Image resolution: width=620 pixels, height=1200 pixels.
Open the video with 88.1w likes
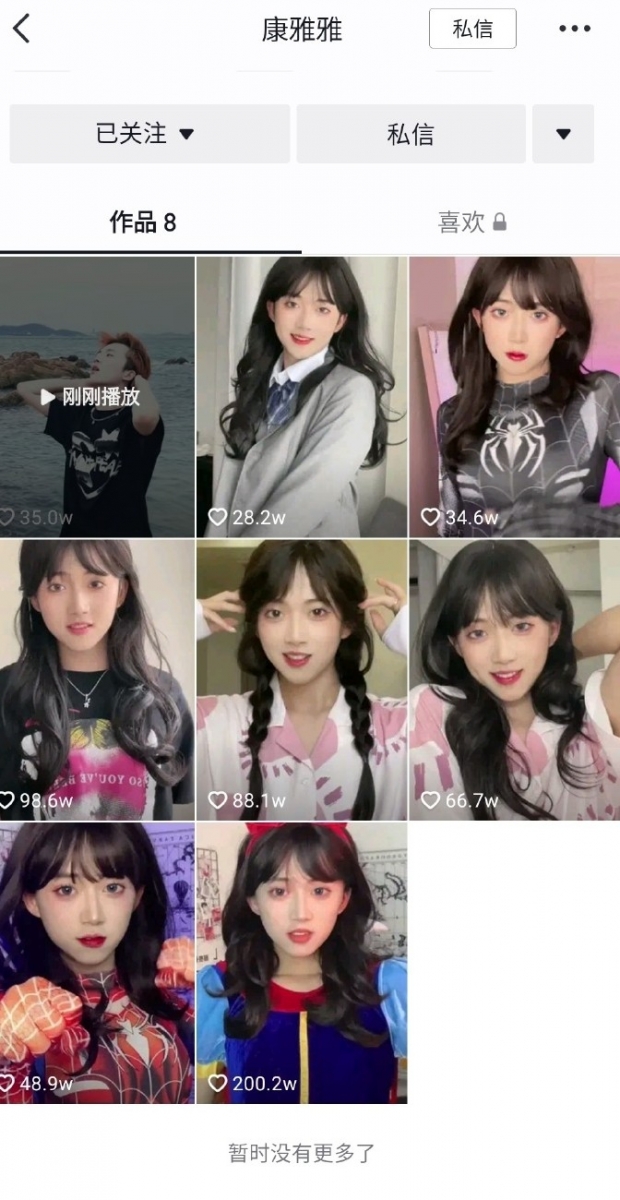[302, 680]
